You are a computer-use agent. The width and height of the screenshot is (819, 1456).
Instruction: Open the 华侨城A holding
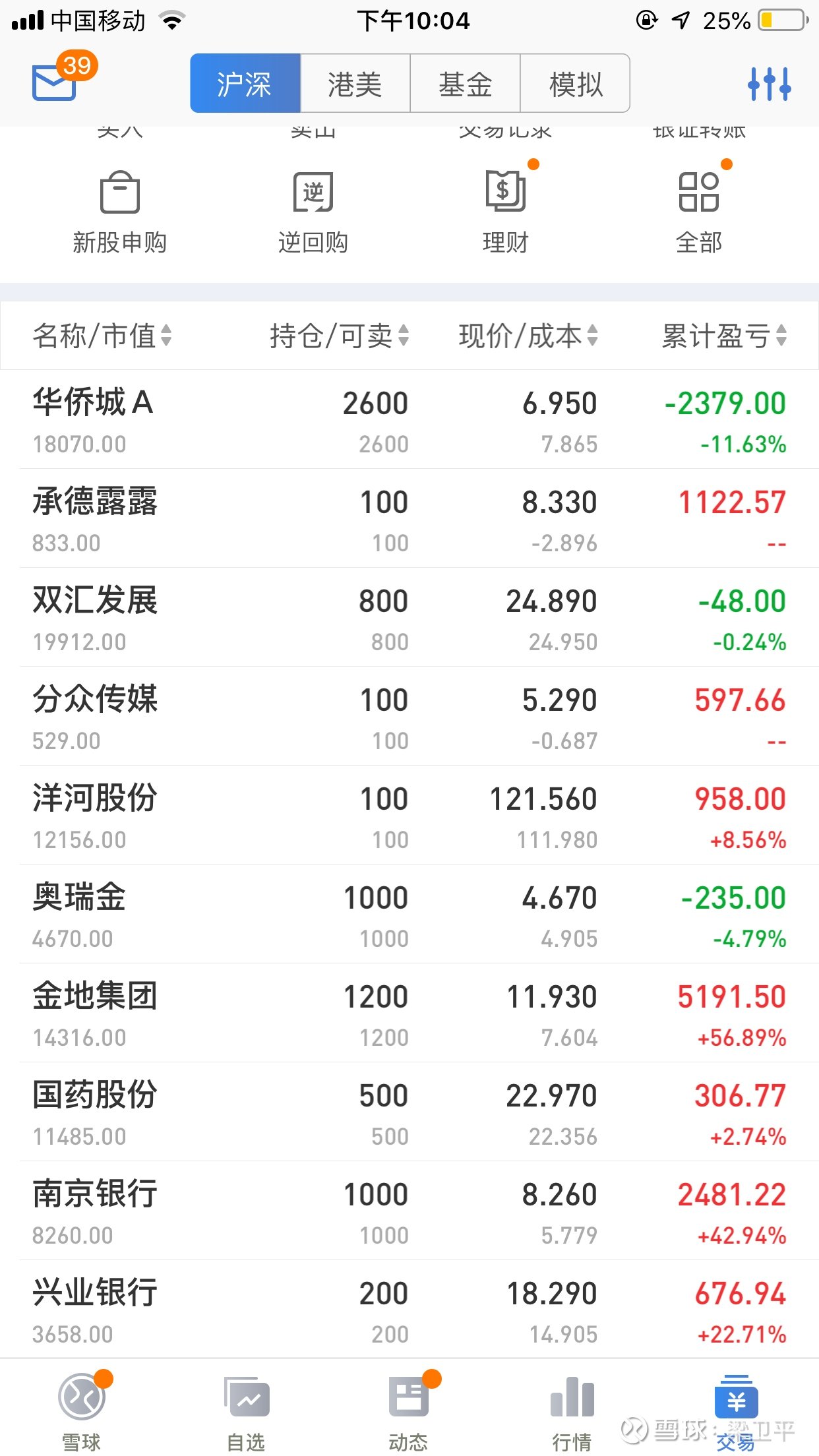tap(409, 419)
